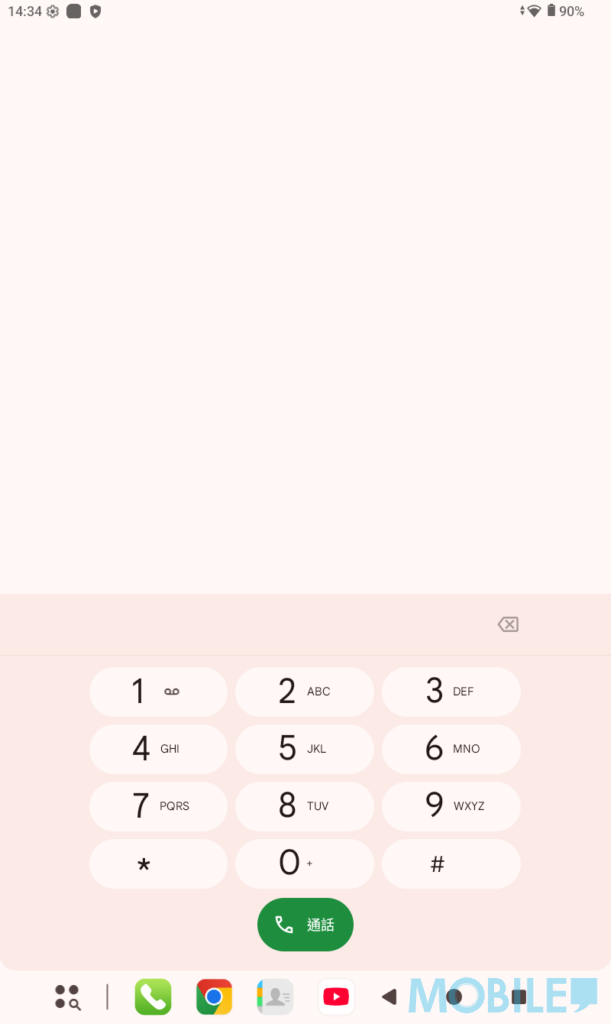Image resolution: width=611 pixels, height=1024 pixels.
Task: Delete the last dialed digit
Action: pyautogui.click(x=508, y=625)
